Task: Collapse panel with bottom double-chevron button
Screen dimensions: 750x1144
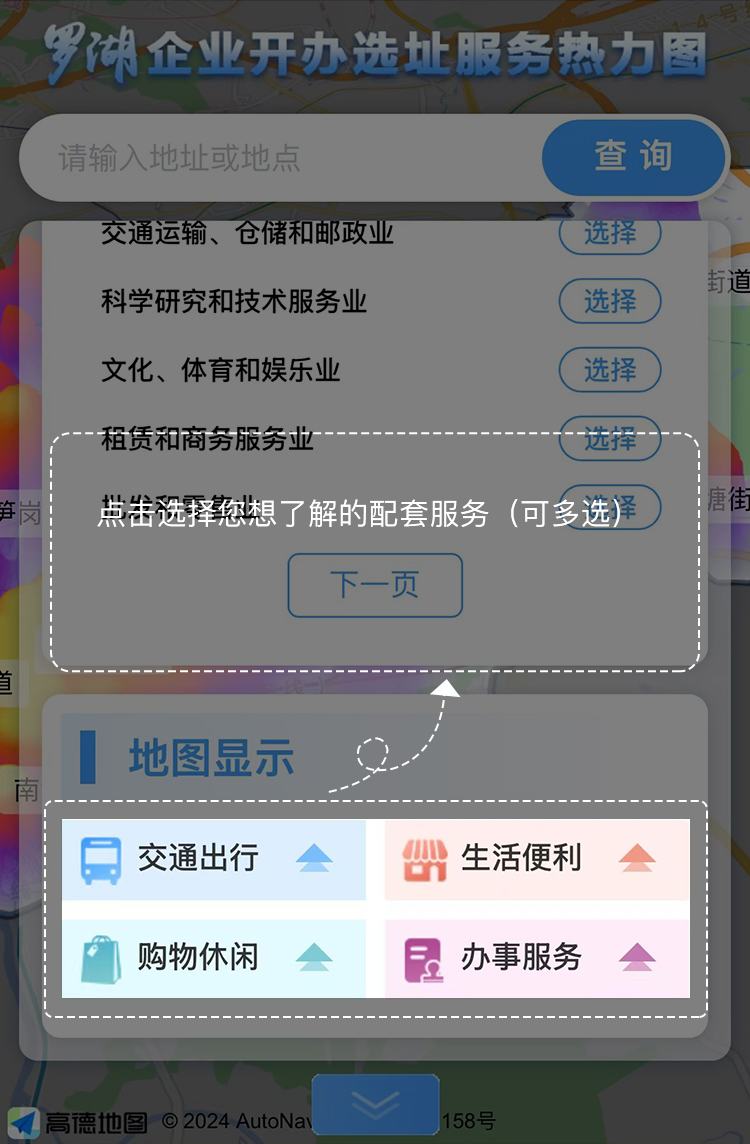Action: pos(375,1104)
